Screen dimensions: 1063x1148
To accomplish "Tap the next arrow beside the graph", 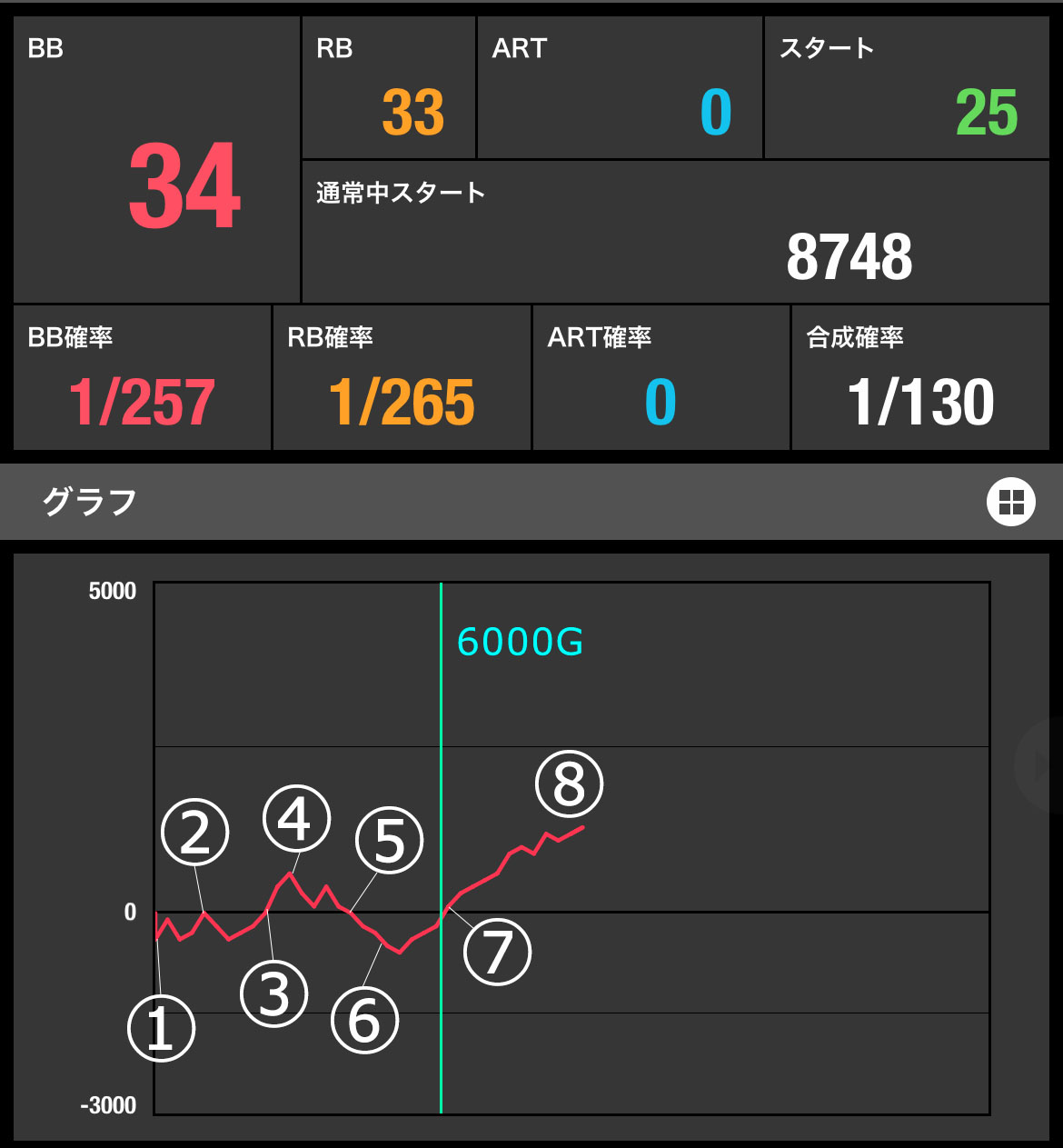I will point(1040,765).
